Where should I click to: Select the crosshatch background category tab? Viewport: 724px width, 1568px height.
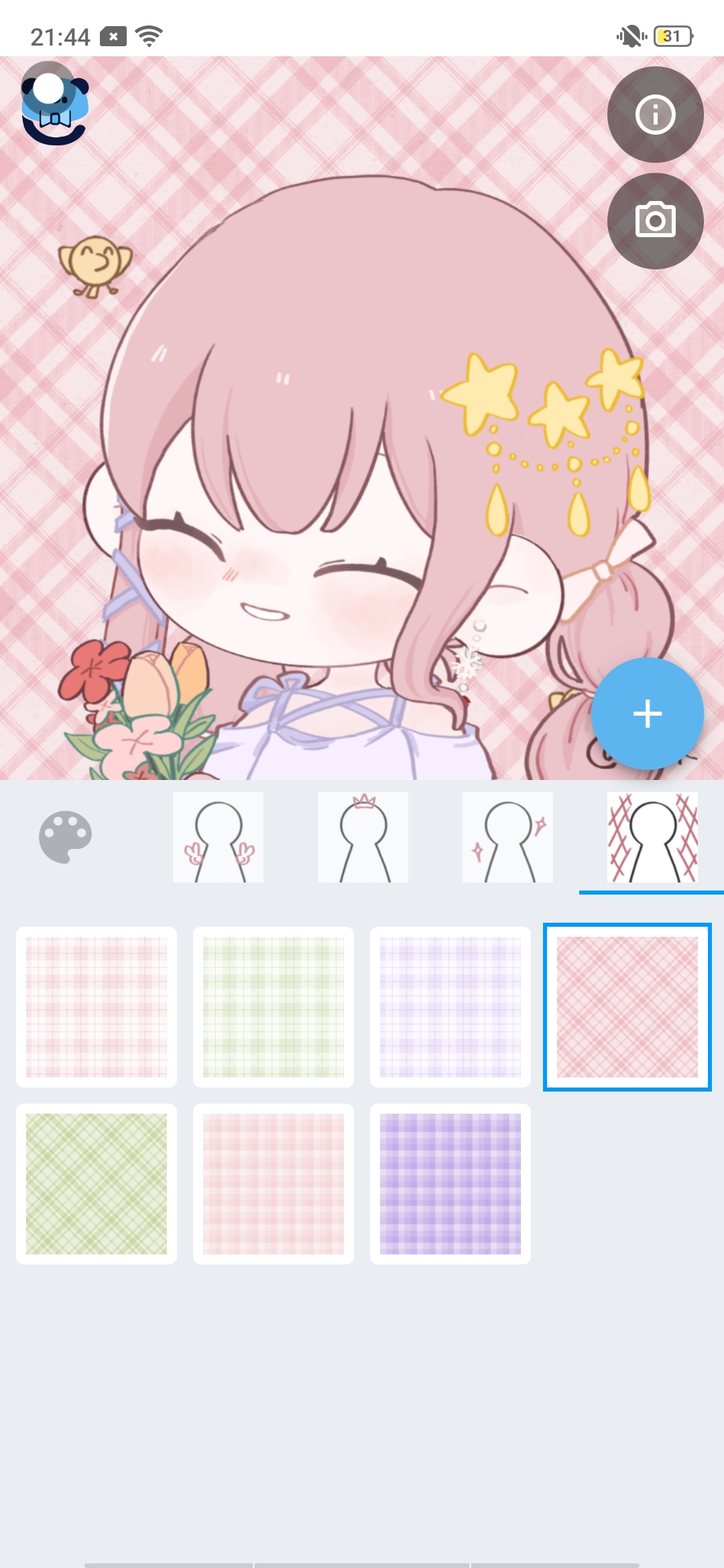pos(652,837)
